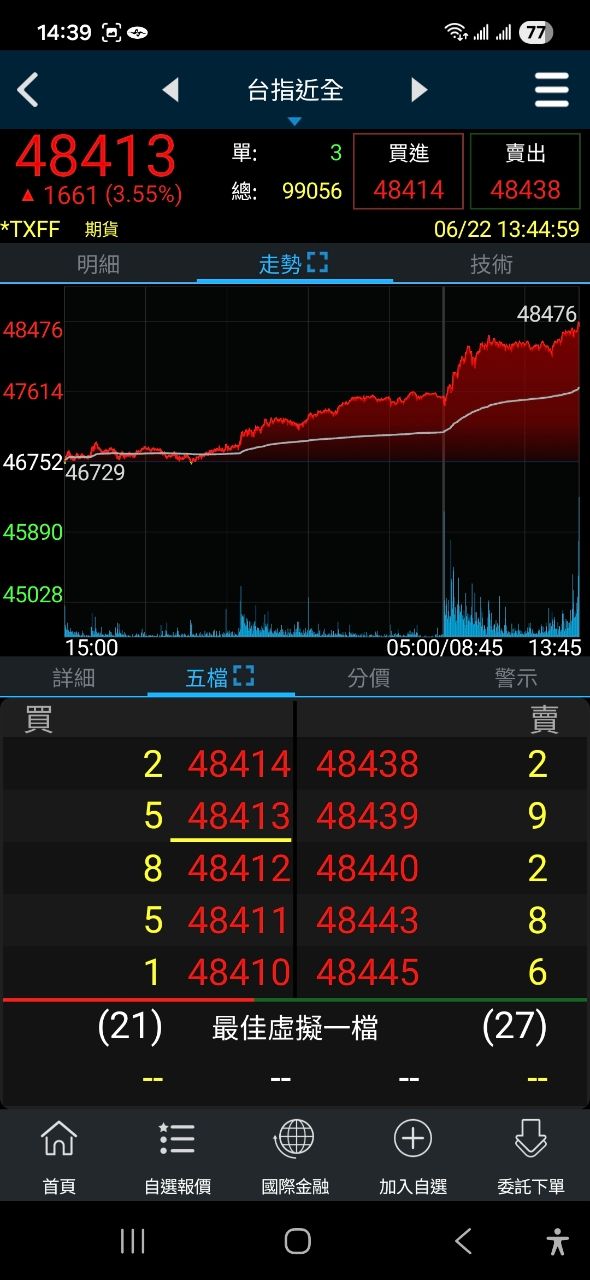Go back with the top-left arrow
The image size is (590, 1280).
tap(28, 90)
